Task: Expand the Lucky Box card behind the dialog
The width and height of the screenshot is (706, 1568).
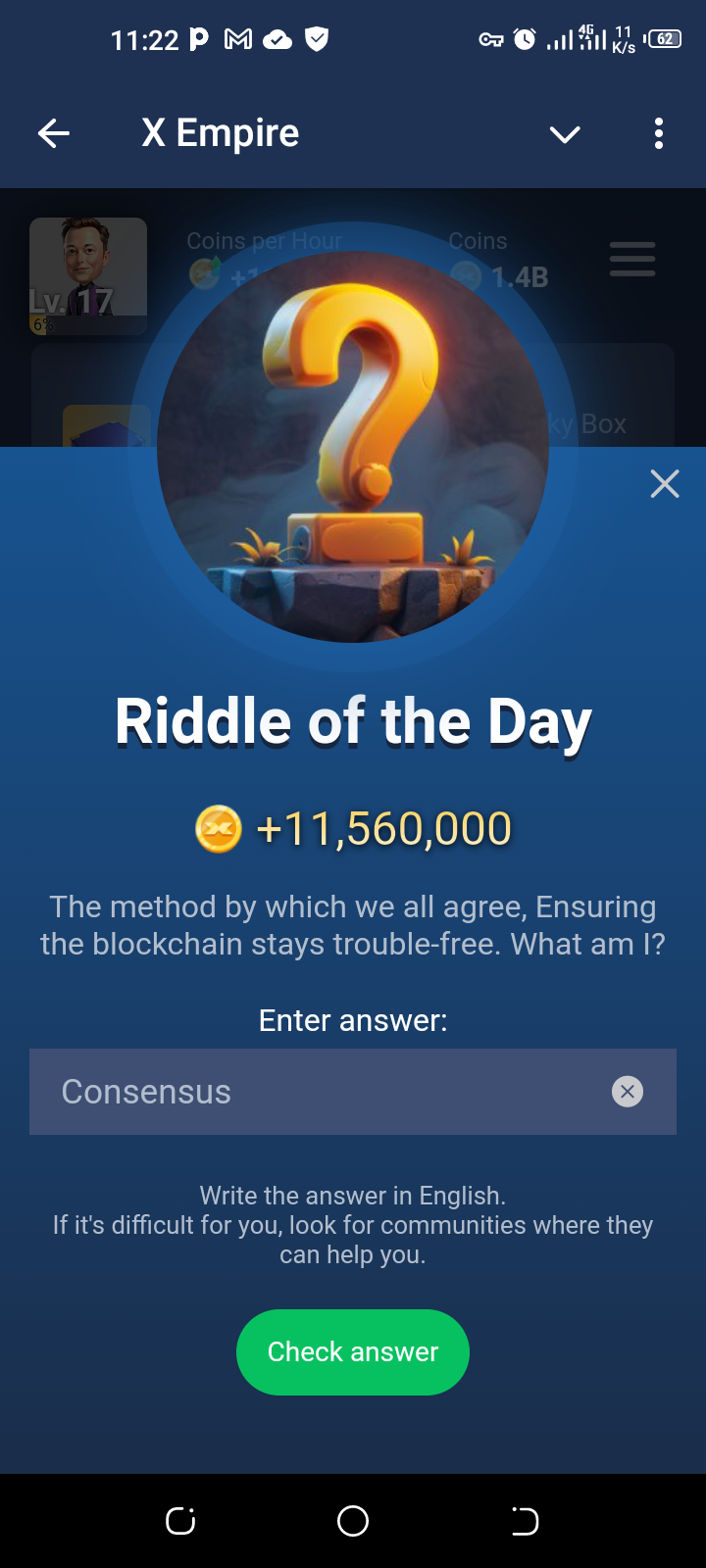Action: [x=588, y=422]
